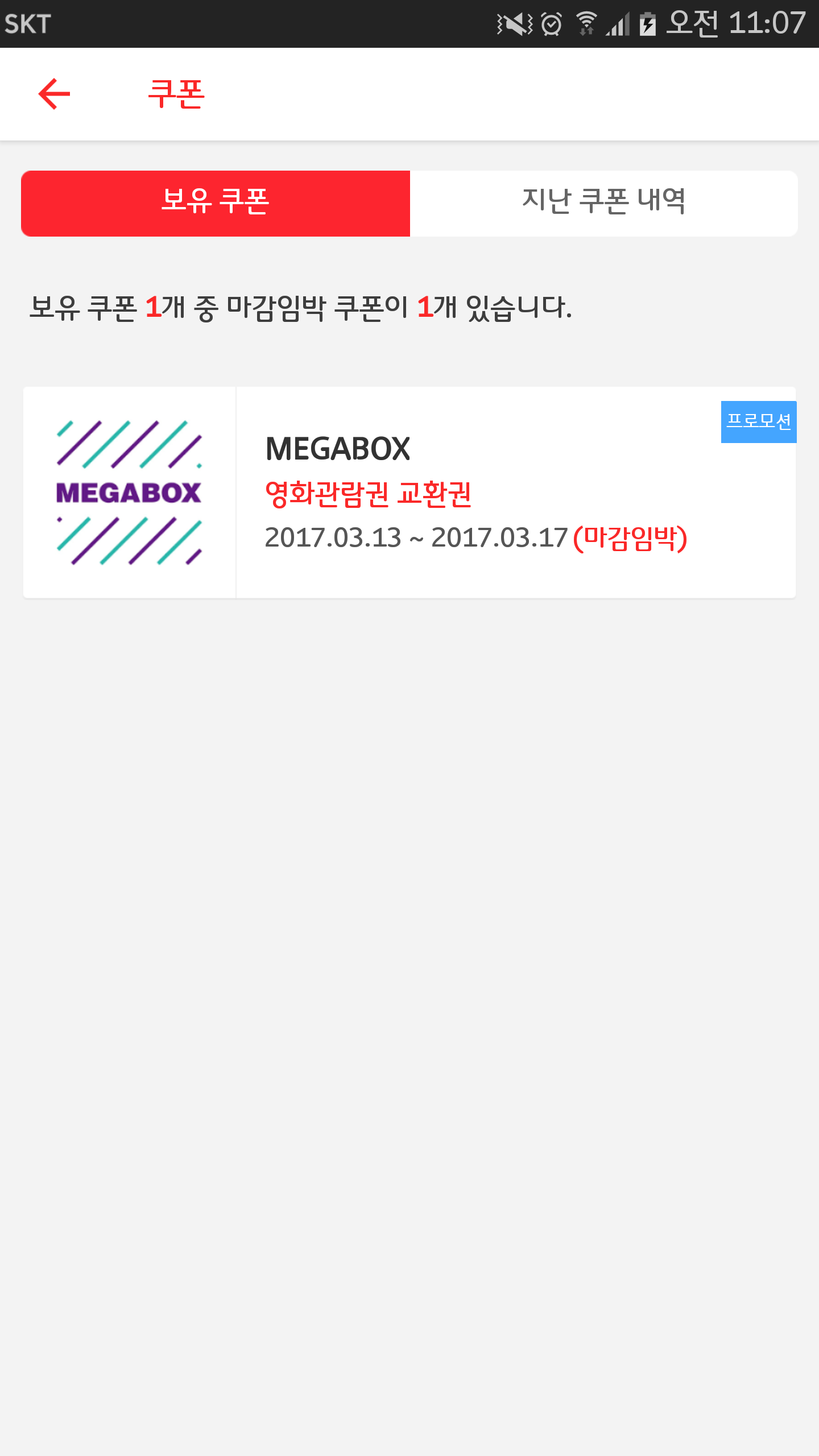
Task: Select the 보유 쿠폰 tab
Action: pyautogui.click(x=216, y=203)
